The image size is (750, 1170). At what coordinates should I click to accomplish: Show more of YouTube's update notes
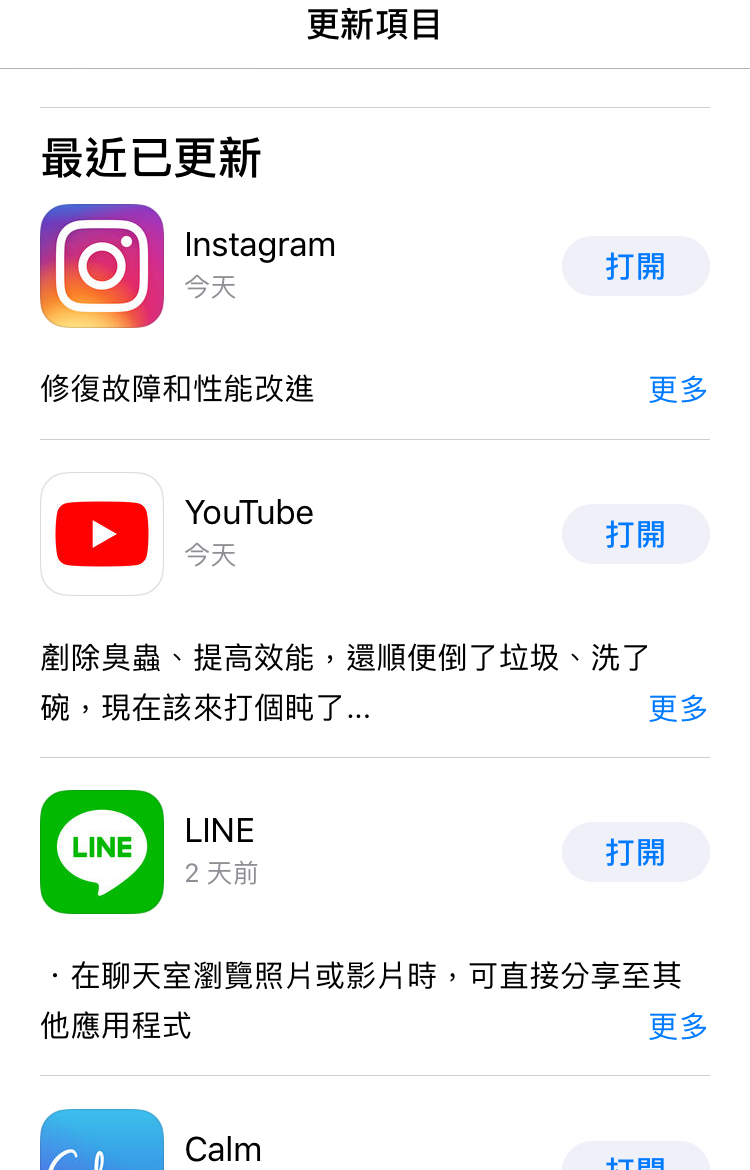pyautogui.click(x=678, y=708)
